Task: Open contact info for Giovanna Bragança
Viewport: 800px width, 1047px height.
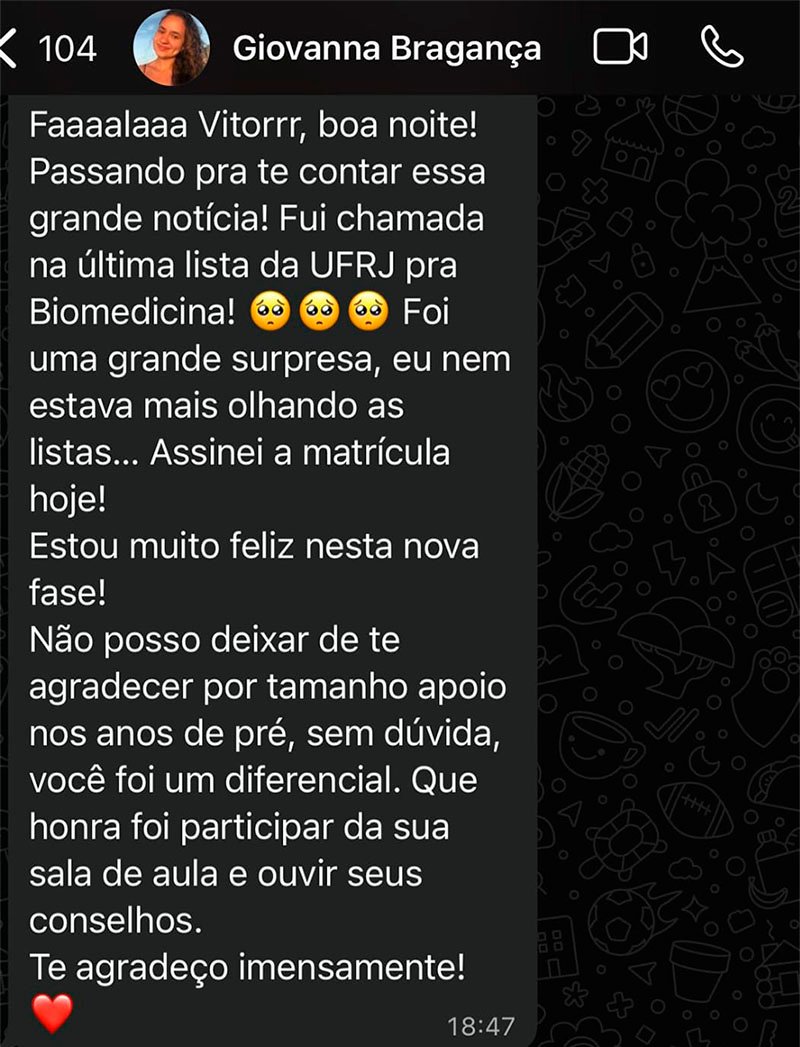Action: point(387,48)
